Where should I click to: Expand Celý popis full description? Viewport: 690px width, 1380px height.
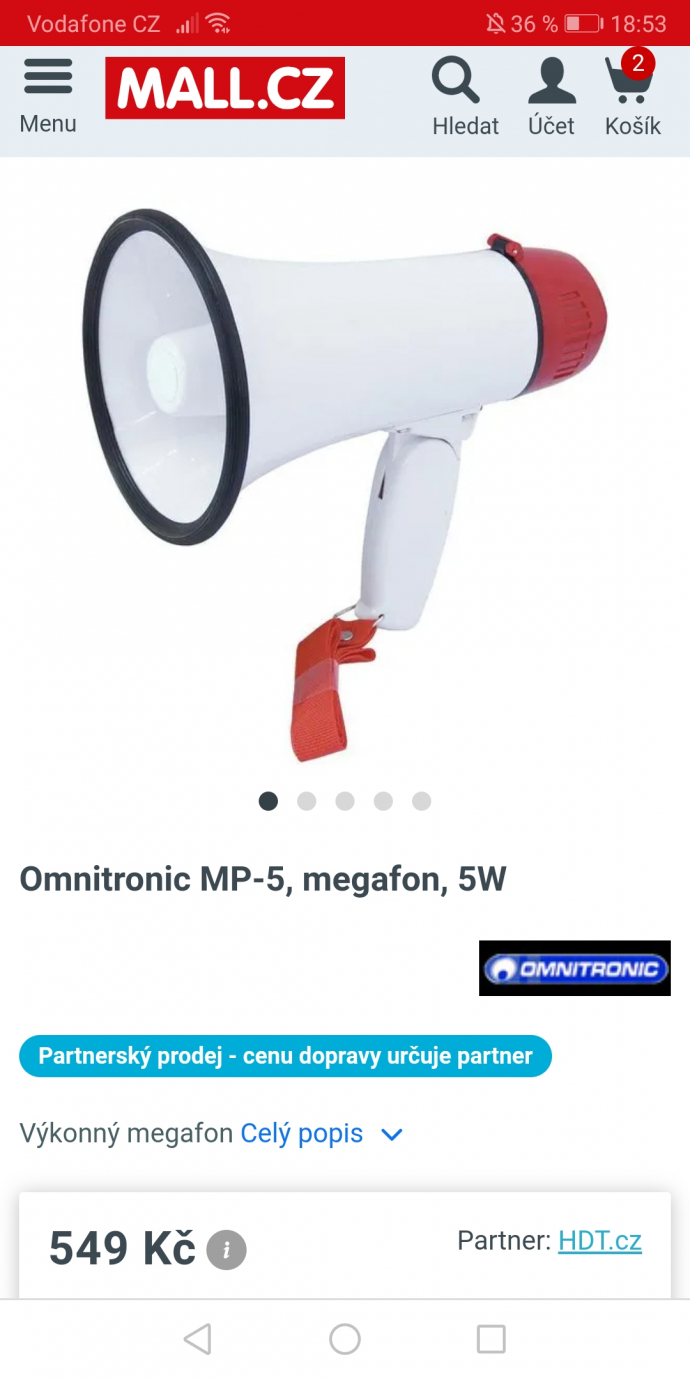click(x=320, y=1134)
